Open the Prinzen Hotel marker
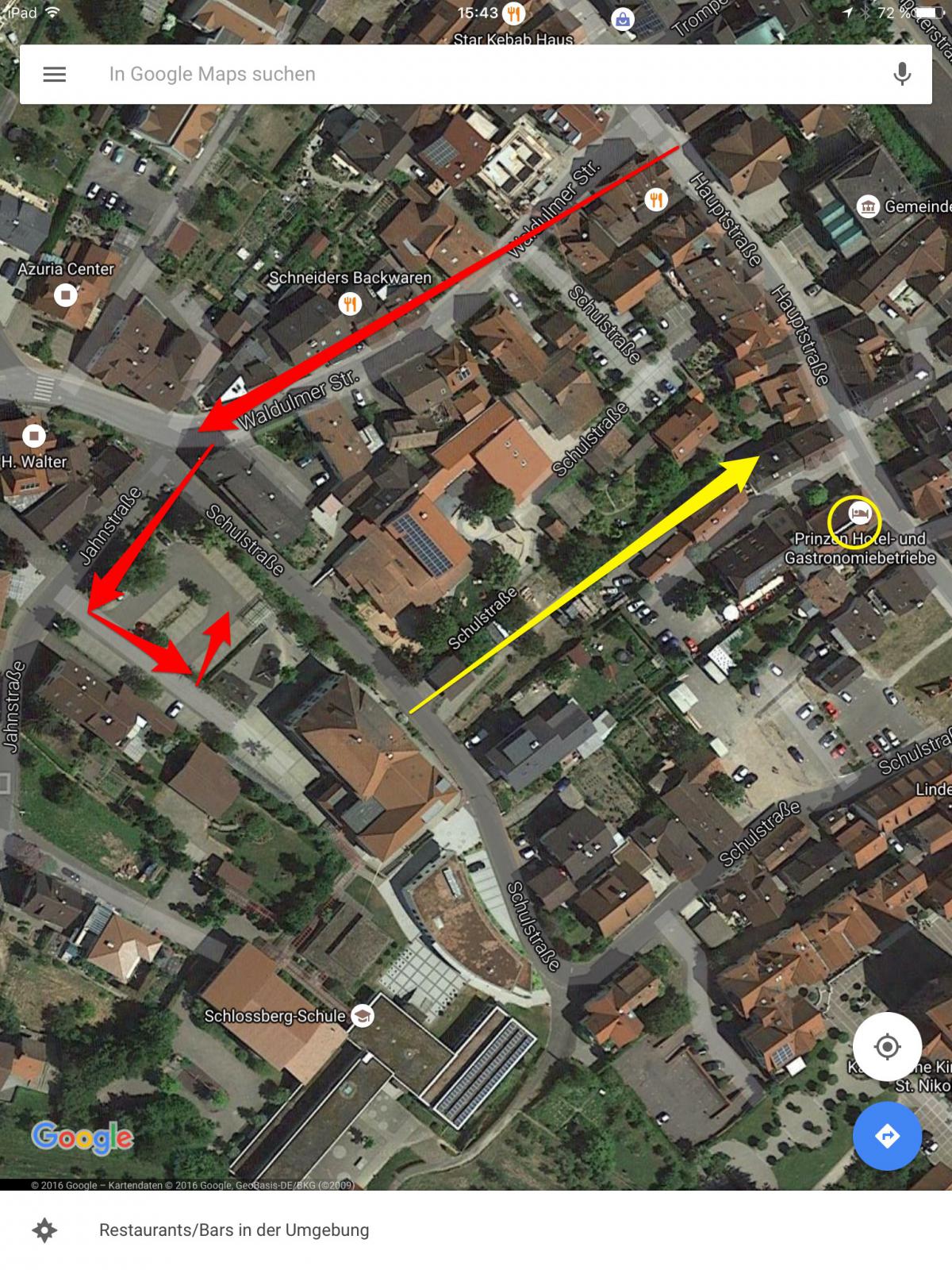The image size is (952, 1270). coord(860,514)
